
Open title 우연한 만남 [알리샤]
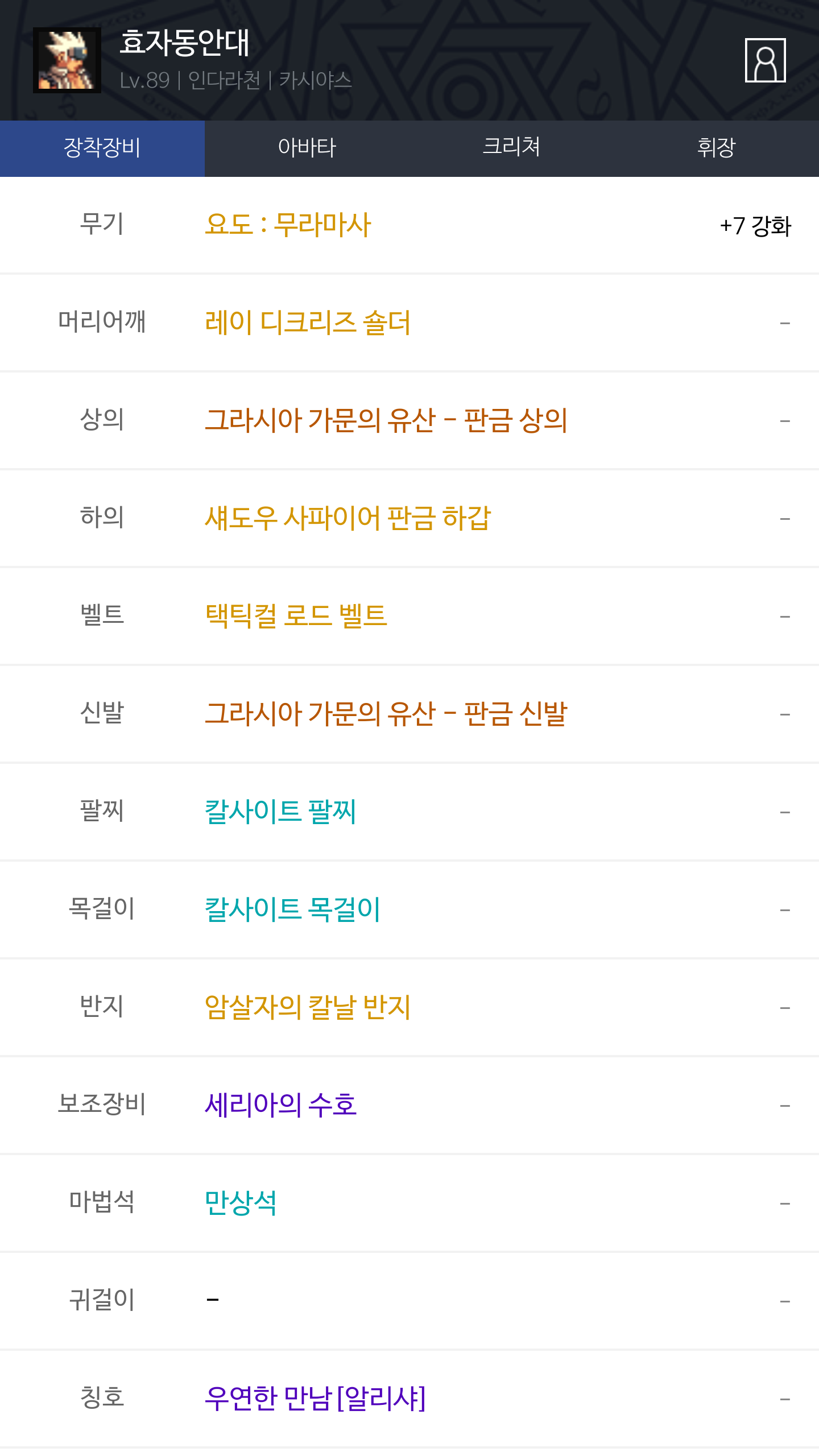(315, 1399)
